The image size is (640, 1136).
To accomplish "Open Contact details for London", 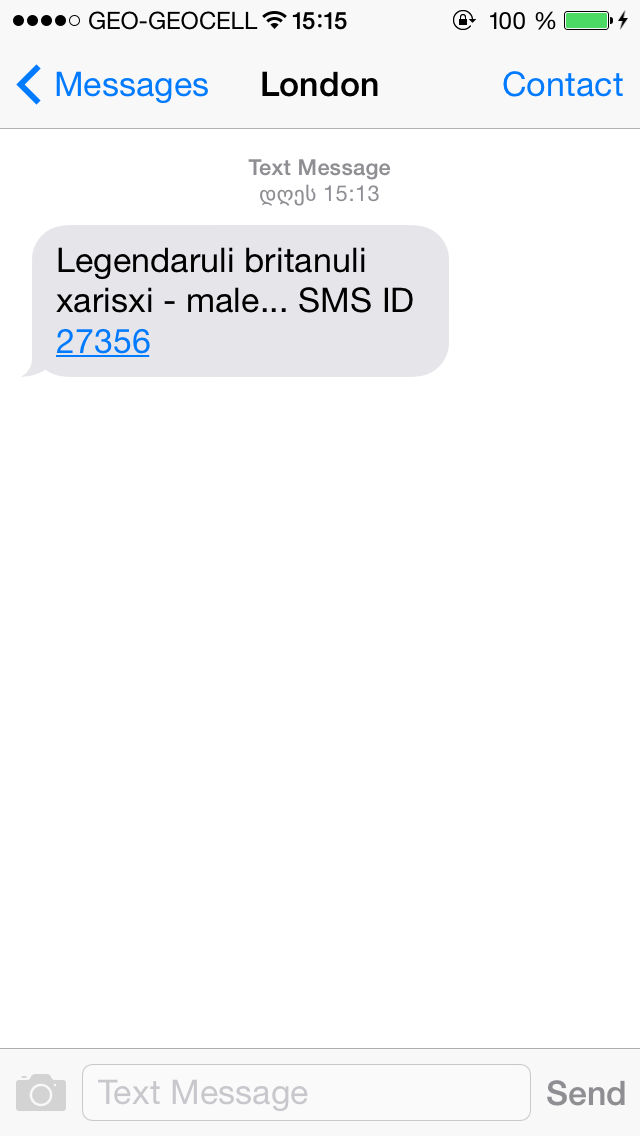I will pyautogui.click(x=562, y=85).
